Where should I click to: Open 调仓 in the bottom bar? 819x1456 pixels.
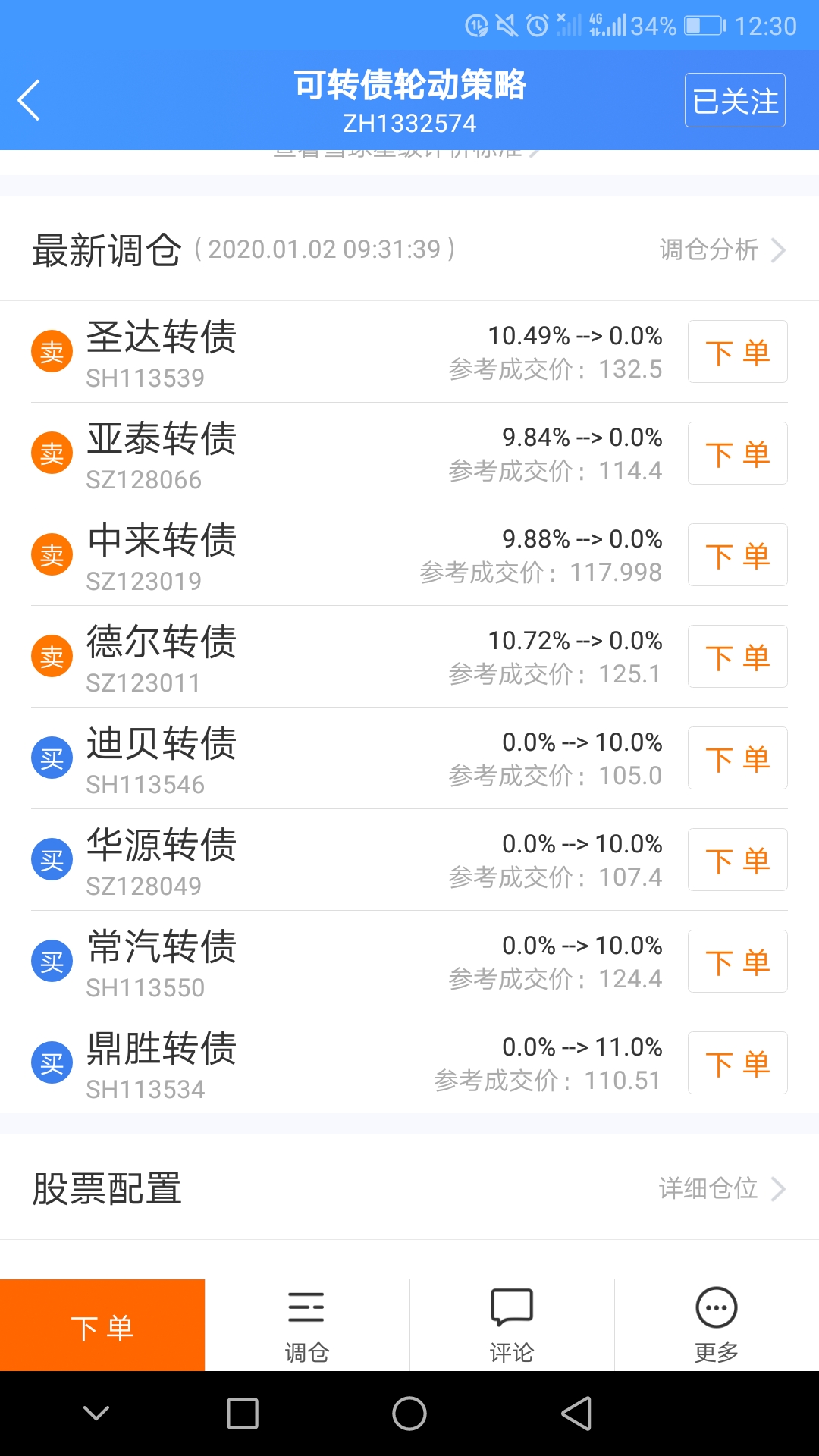307,1326
